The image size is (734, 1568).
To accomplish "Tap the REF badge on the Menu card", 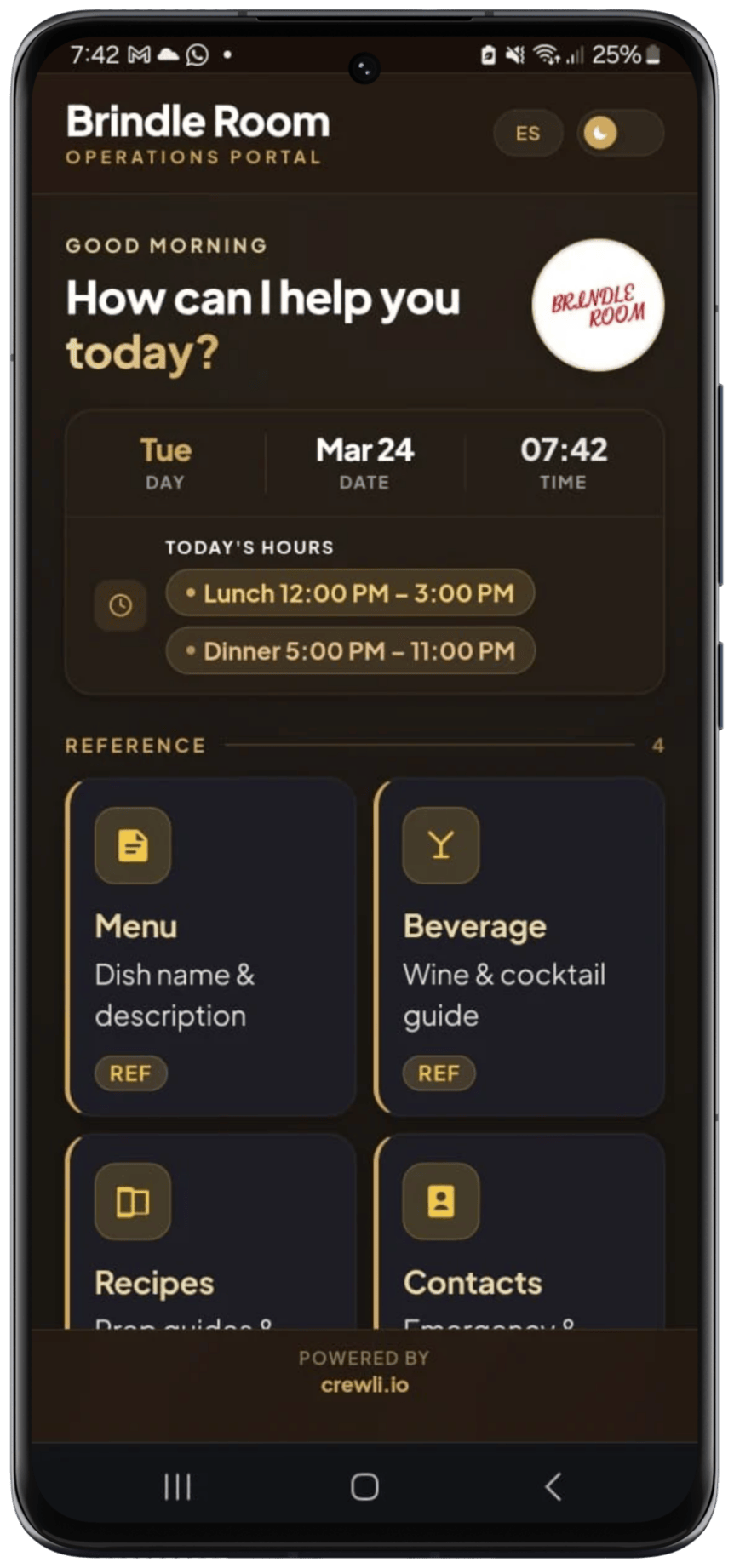I will click(130, 1073).
